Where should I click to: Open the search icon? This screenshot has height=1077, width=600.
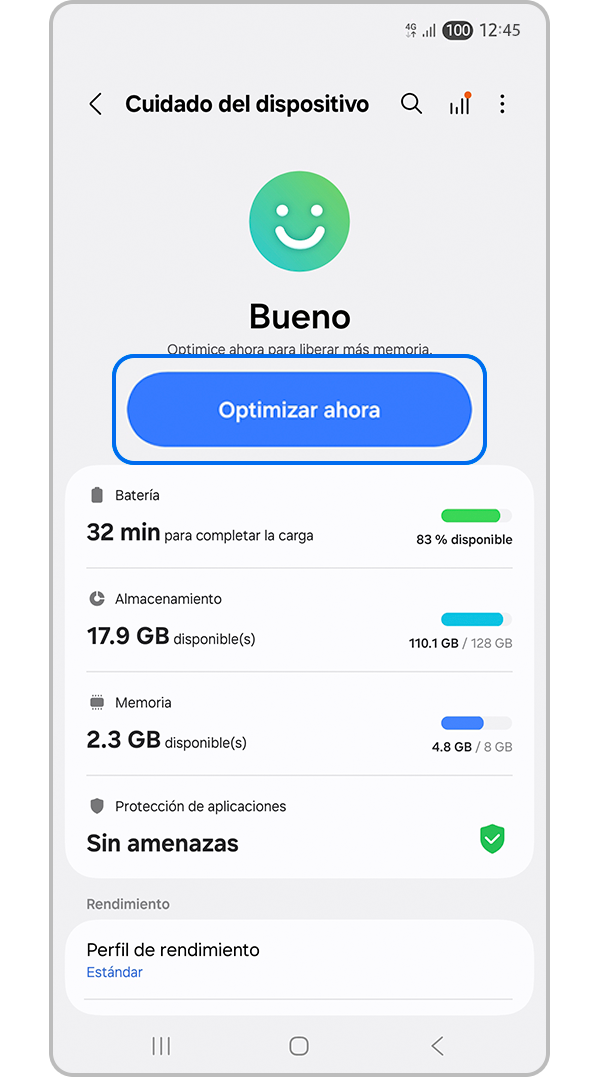point(411,104)
